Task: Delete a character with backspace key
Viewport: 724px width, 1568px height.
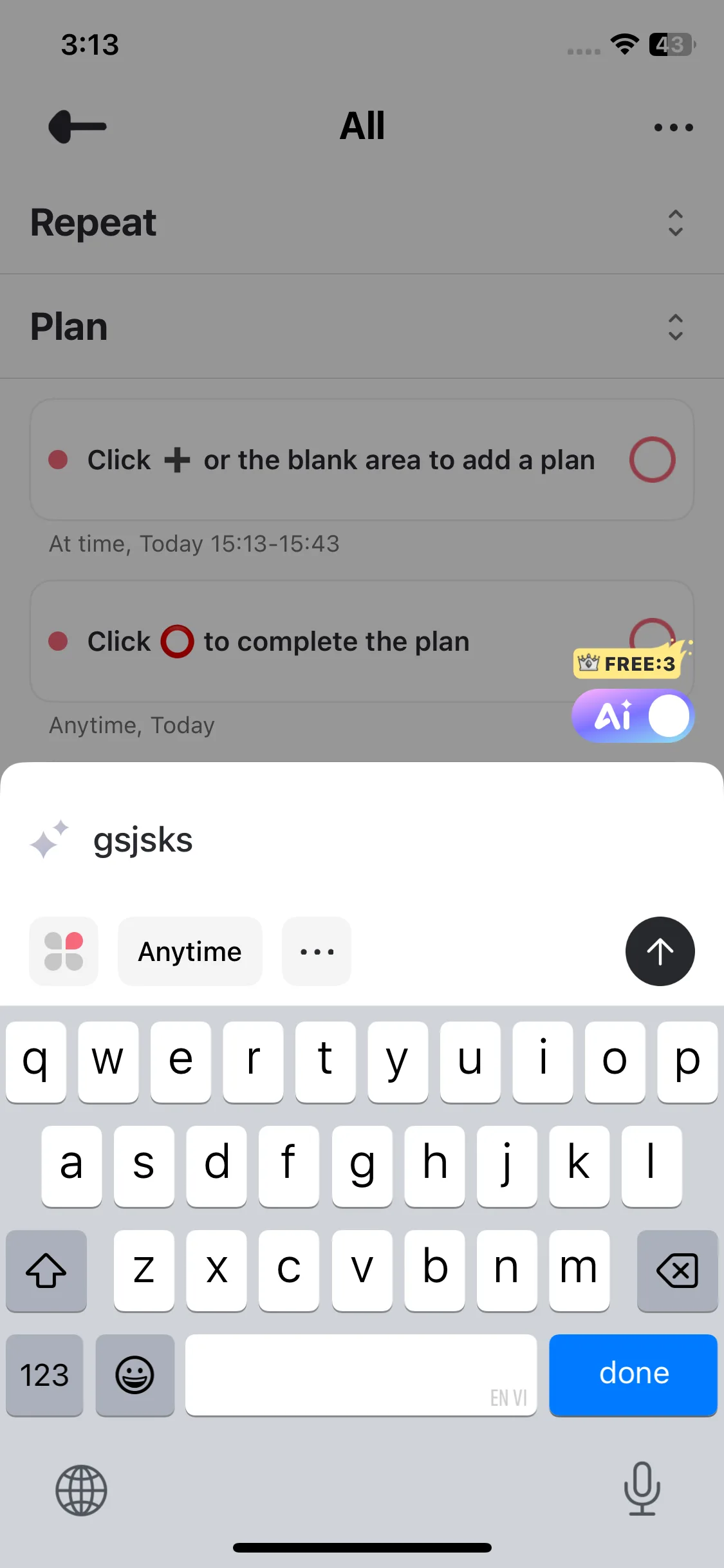Action: coord(677,1271)
